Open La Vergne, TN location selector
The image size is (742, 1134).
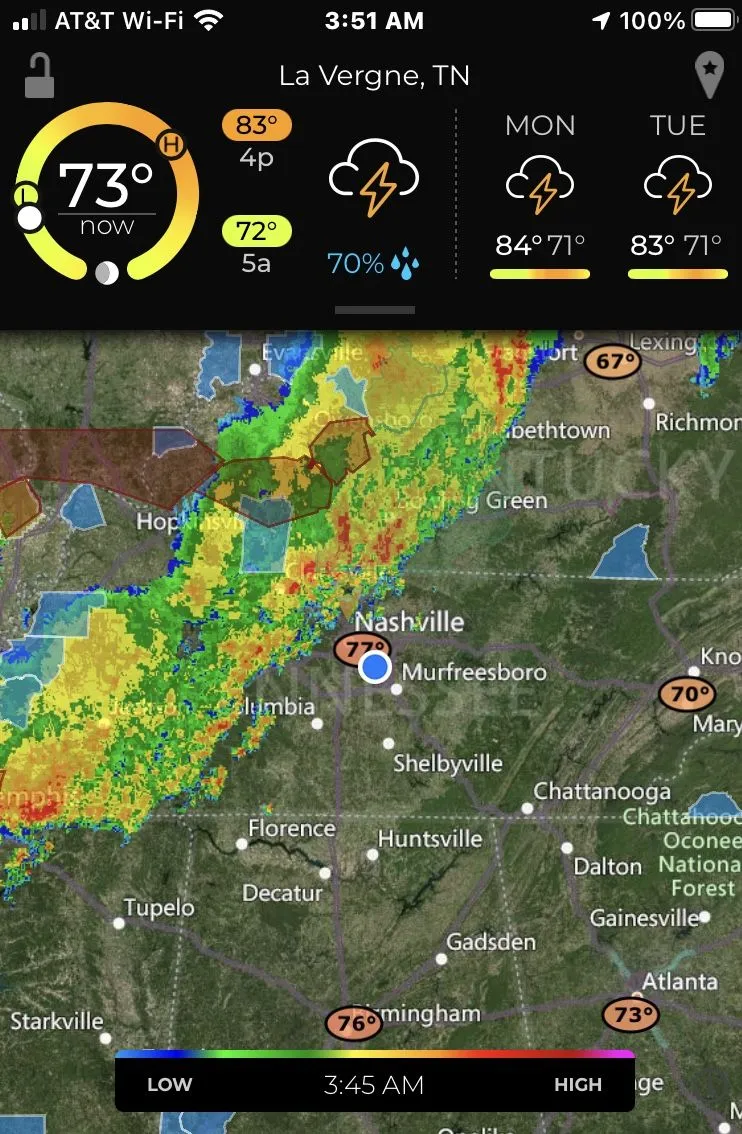374,76
